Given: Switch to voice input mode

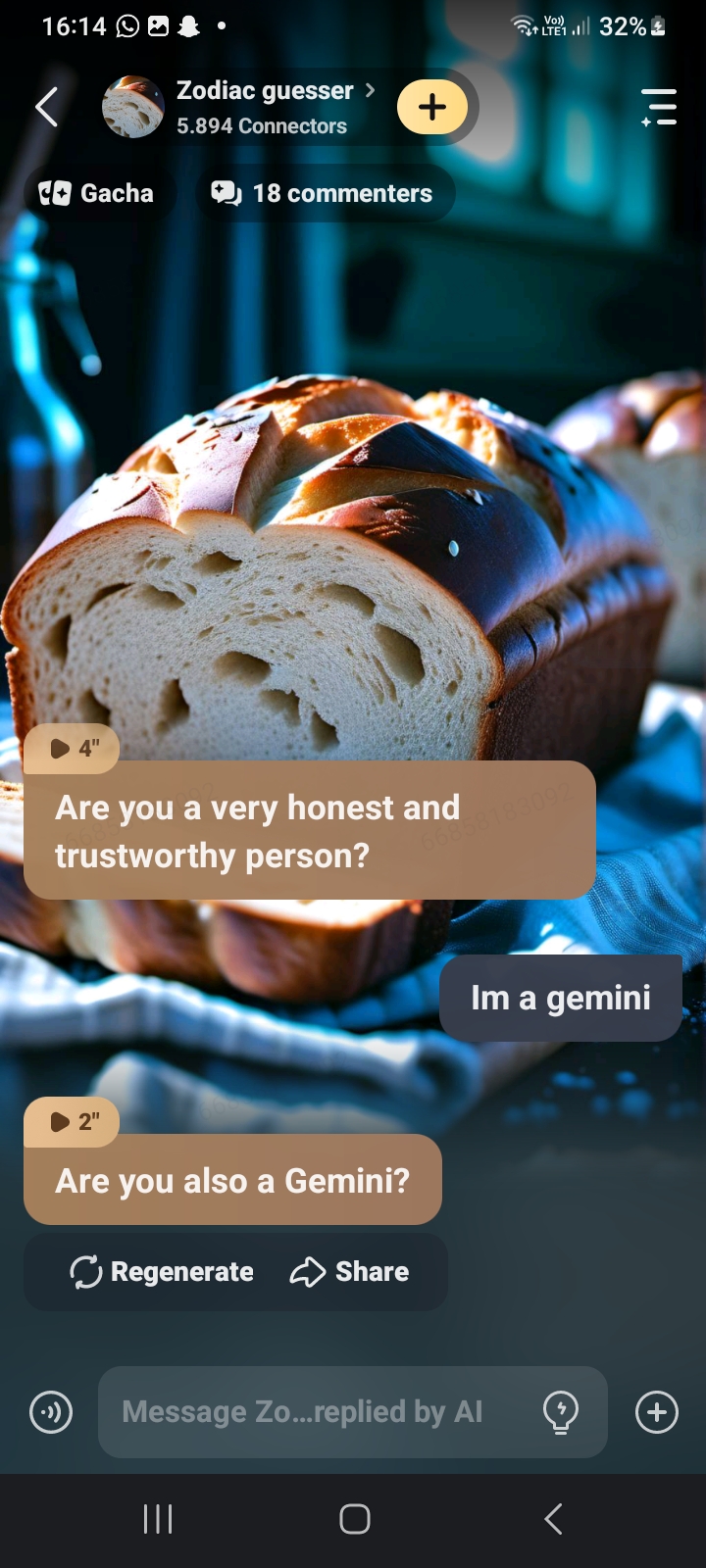Looking at the screenshot, I should (x=51, y=1412).
